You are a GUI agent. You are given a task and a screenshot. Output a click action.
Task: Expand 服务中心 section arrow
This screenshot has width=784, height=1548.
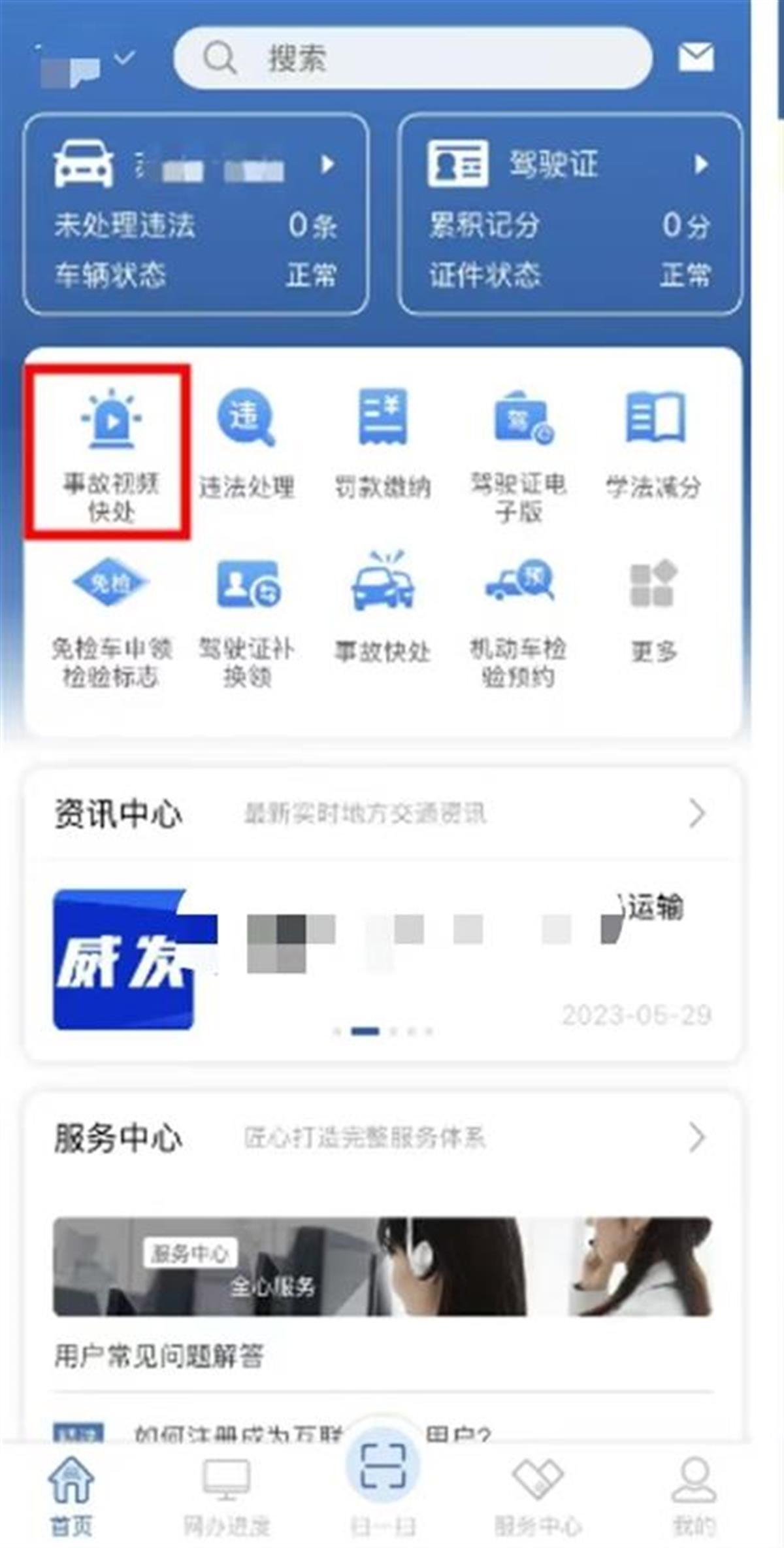(x=697, y=1138)
